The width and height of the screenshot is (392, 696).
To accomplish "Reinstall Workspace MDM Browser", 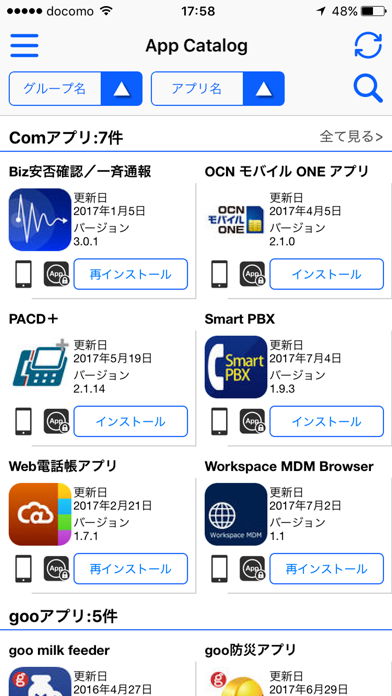I will pos(326,569).
